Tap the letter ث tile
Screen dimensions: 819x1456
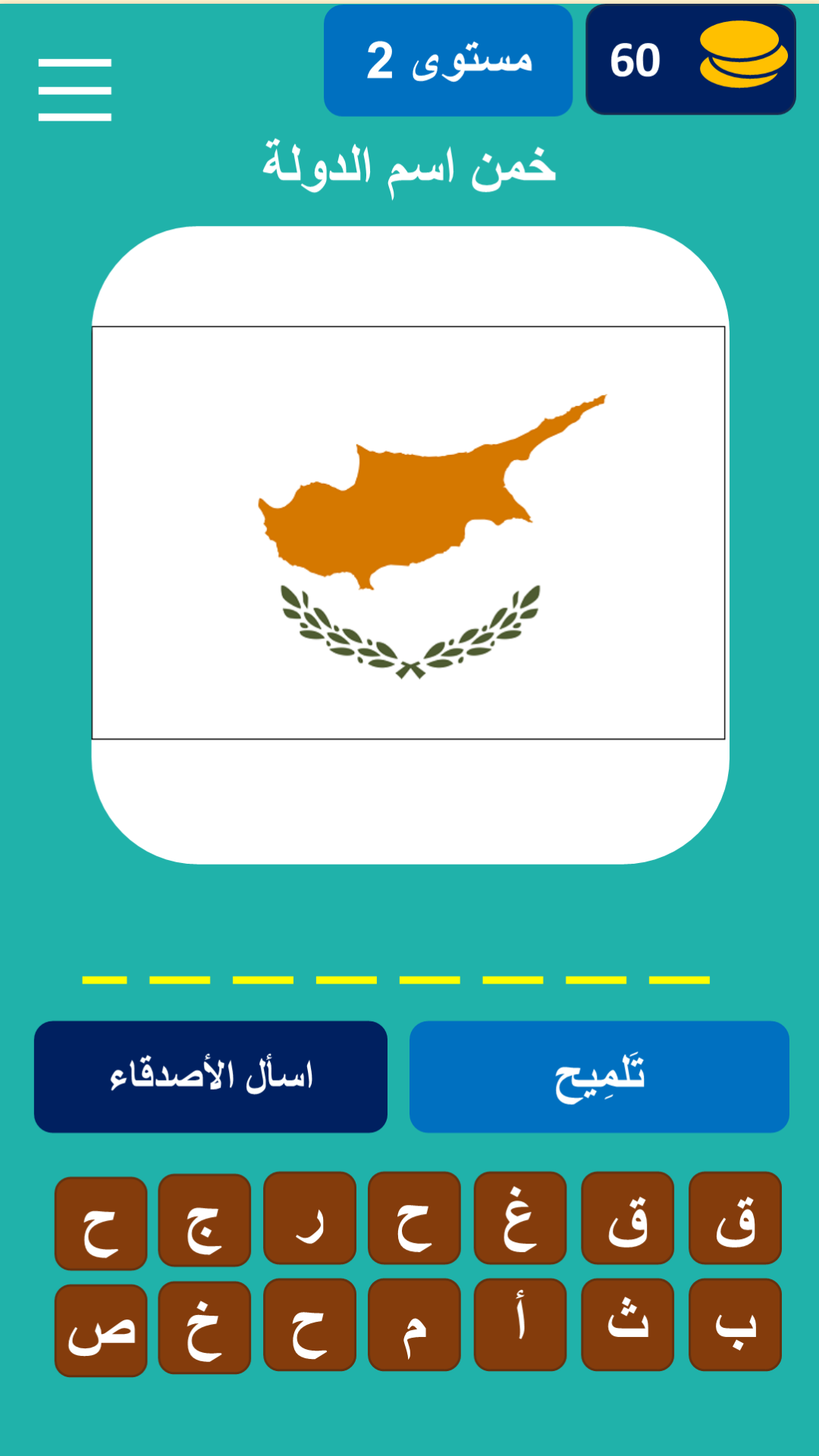[x=627, y=1325]
